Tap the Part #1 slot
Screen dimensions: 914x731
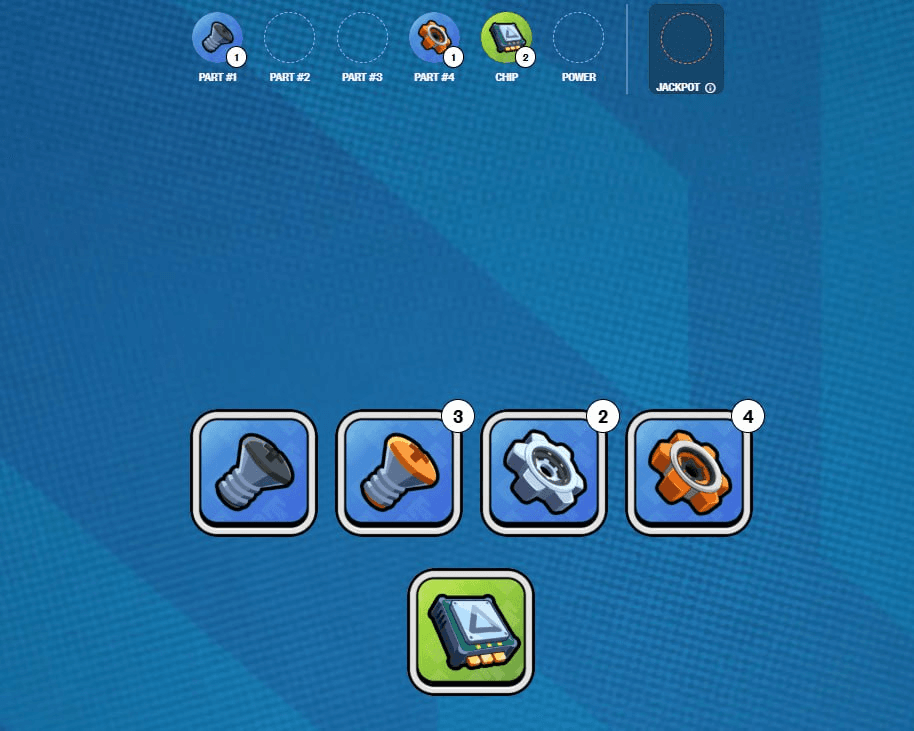click(x=217, y=38)
